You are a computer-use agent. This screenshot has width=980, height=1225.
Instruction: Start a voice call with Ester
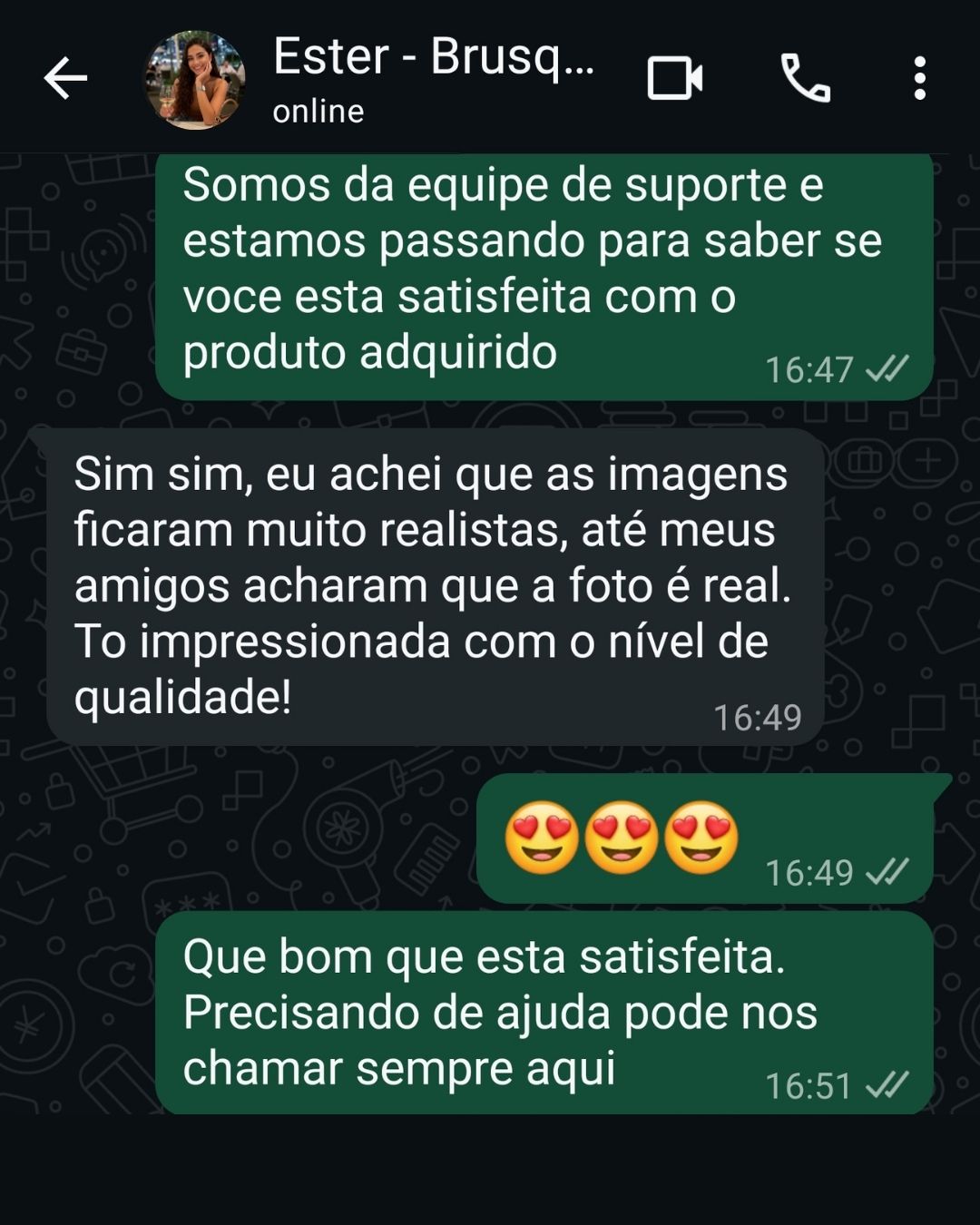(805, 78)
